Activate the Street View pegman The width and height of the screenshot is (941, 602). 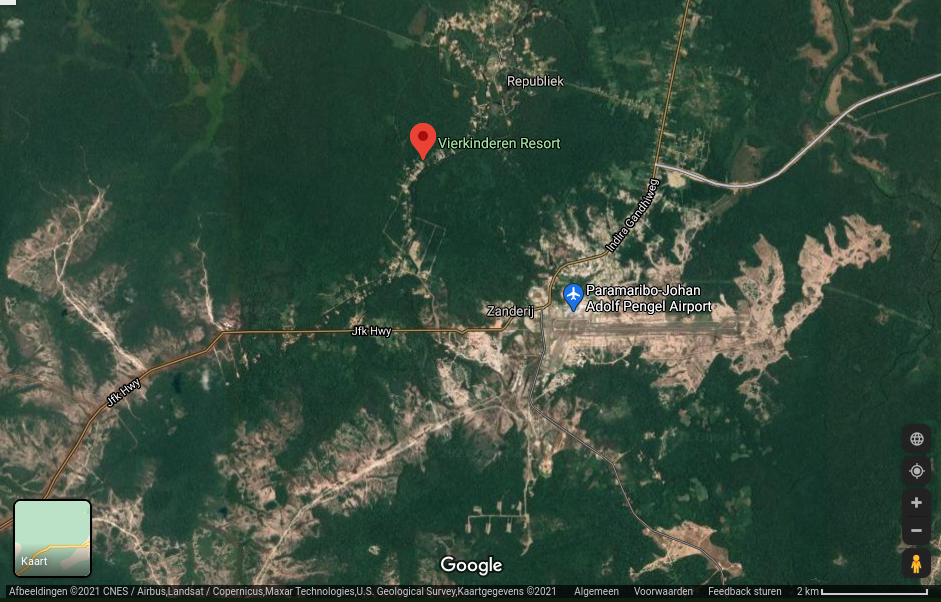click(x=916, y=563)
